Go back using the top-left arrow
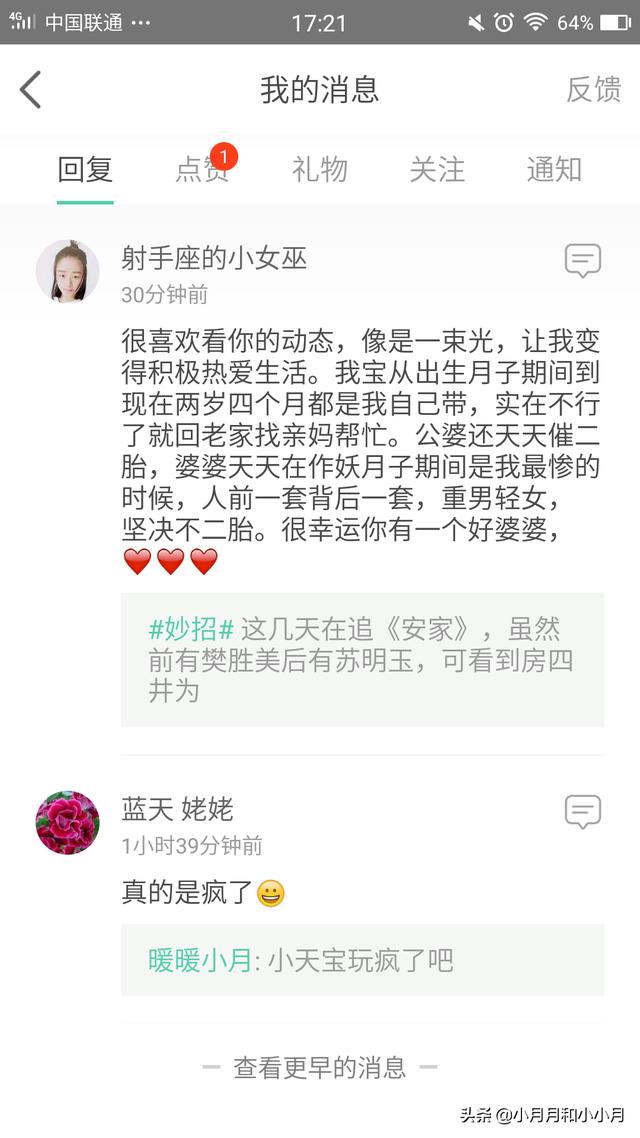Screen dimensions: 640x1138 31,90
